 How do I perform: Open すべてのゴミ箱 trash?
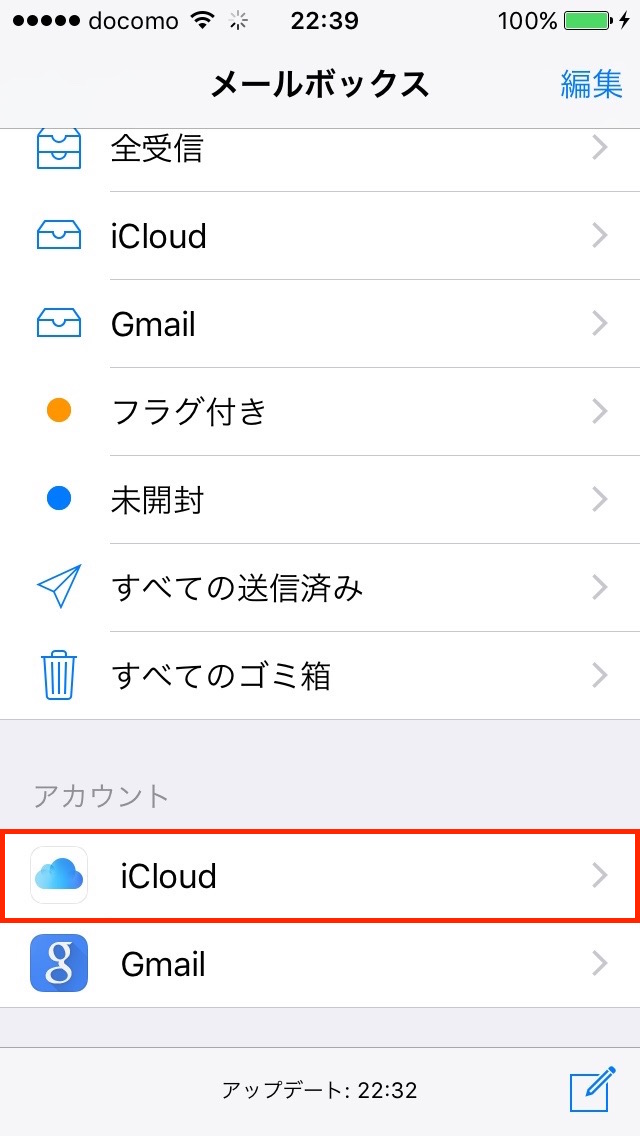(320, 675)
